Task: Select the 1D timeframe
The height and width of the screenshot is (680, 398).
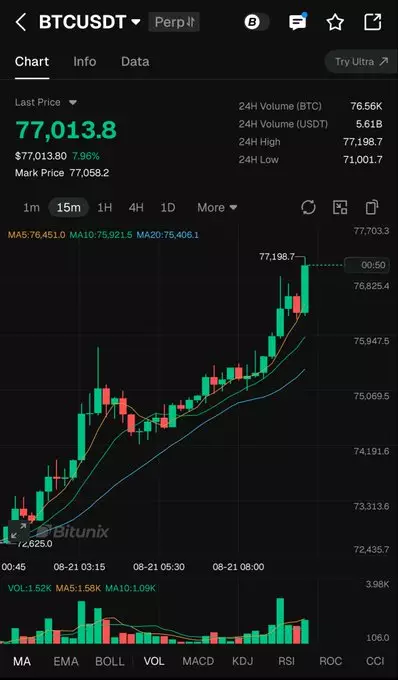Action: pyautogui.click(x=168, y=207)
